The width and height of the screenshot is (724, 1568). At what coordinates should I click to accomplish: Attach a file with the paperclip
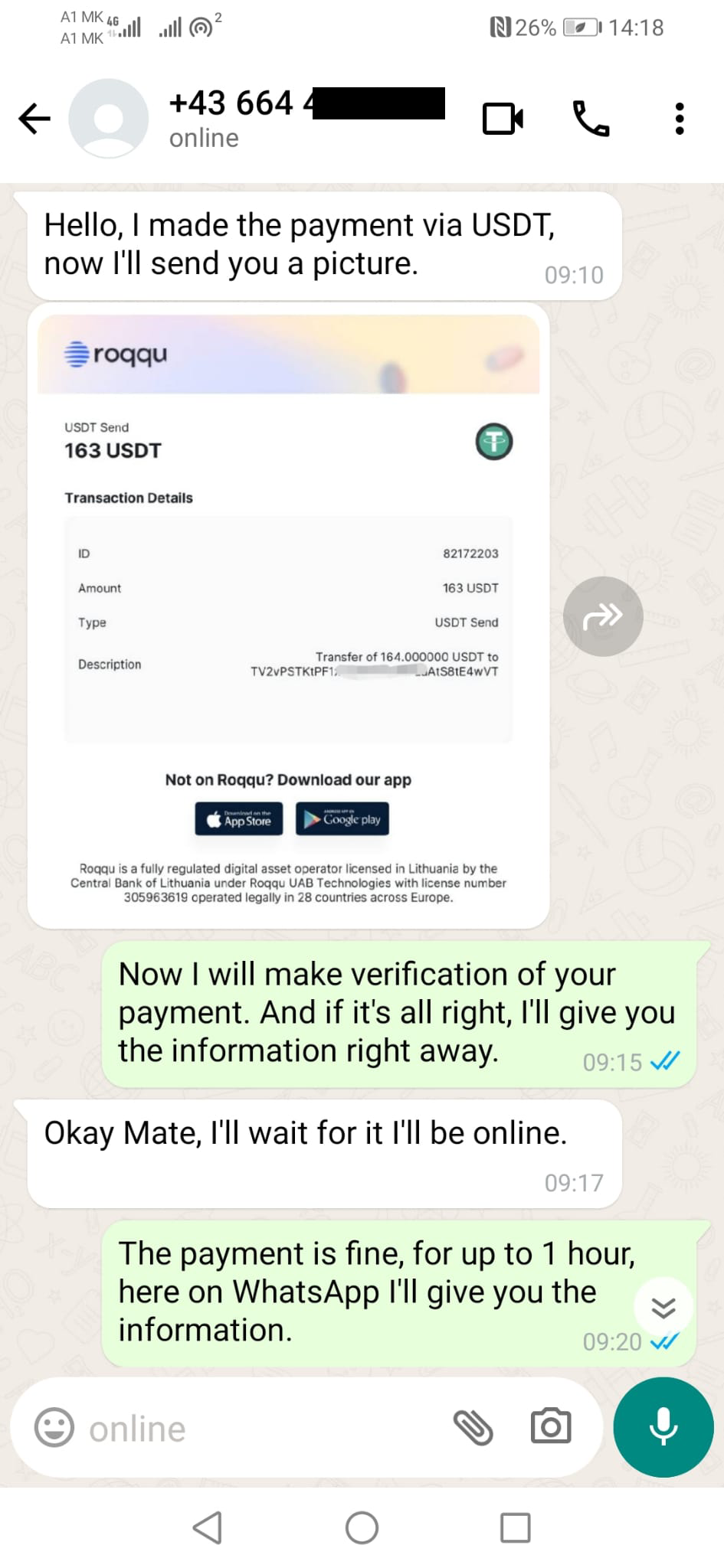(473, 1427)
